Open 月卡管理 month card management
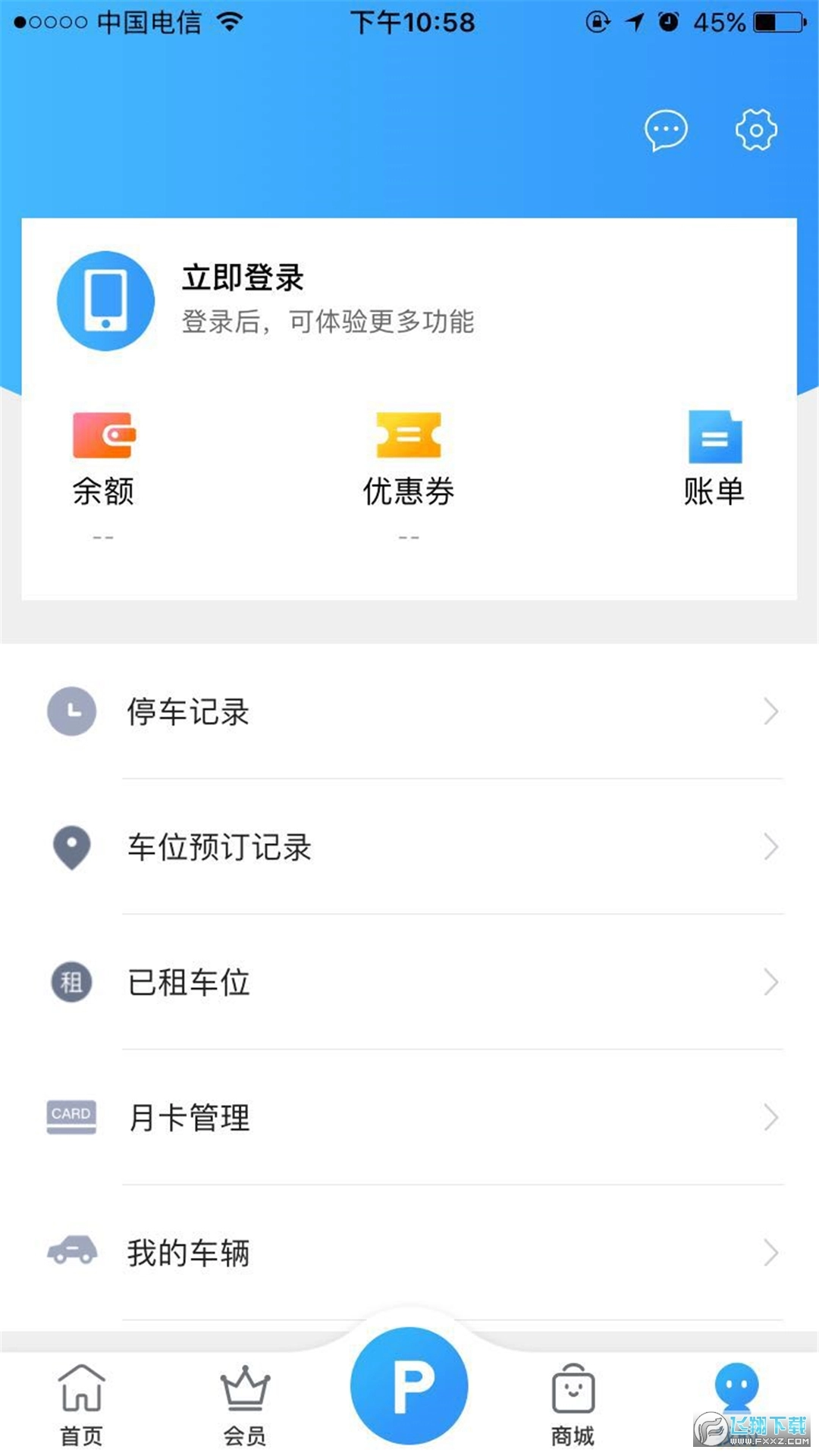The width and height of the screenshot is (819, 1456). 188,1117
